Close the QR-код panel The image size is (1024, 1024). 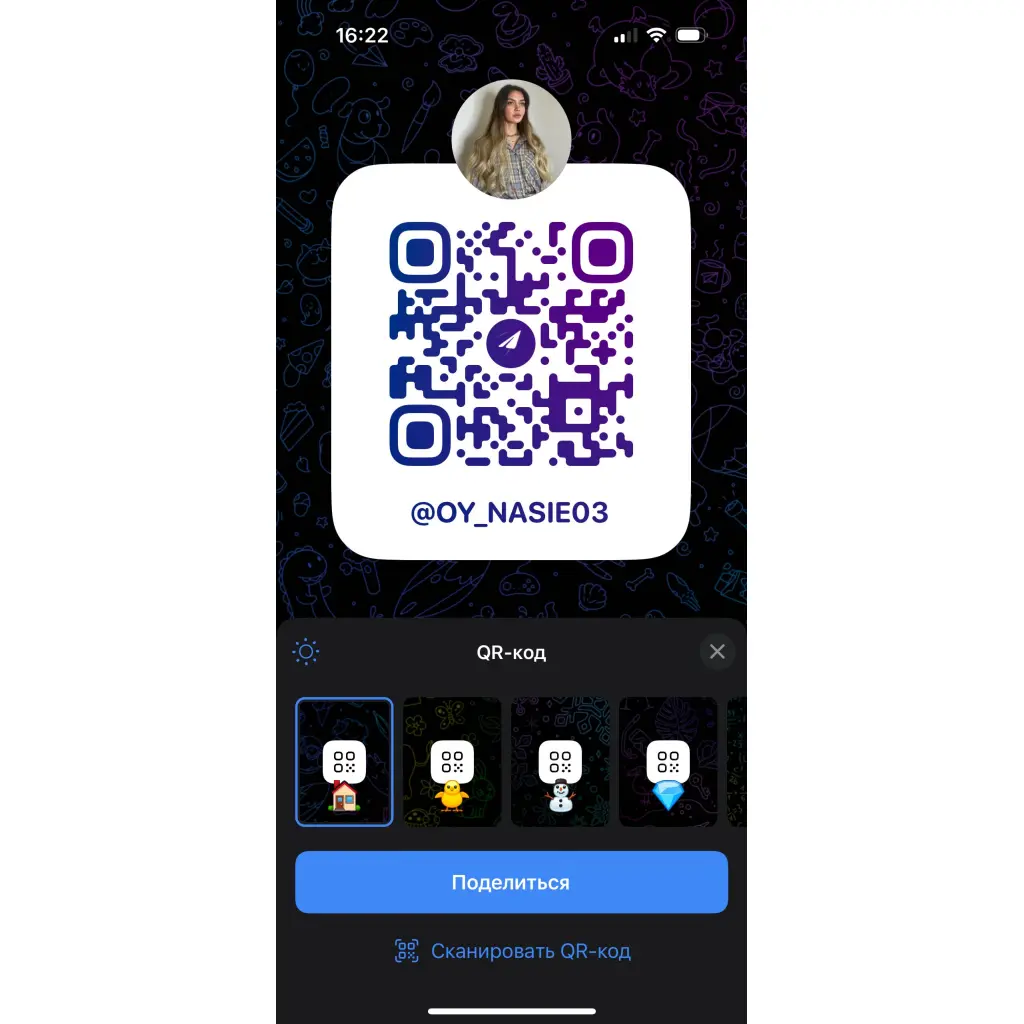click(717, 652)
